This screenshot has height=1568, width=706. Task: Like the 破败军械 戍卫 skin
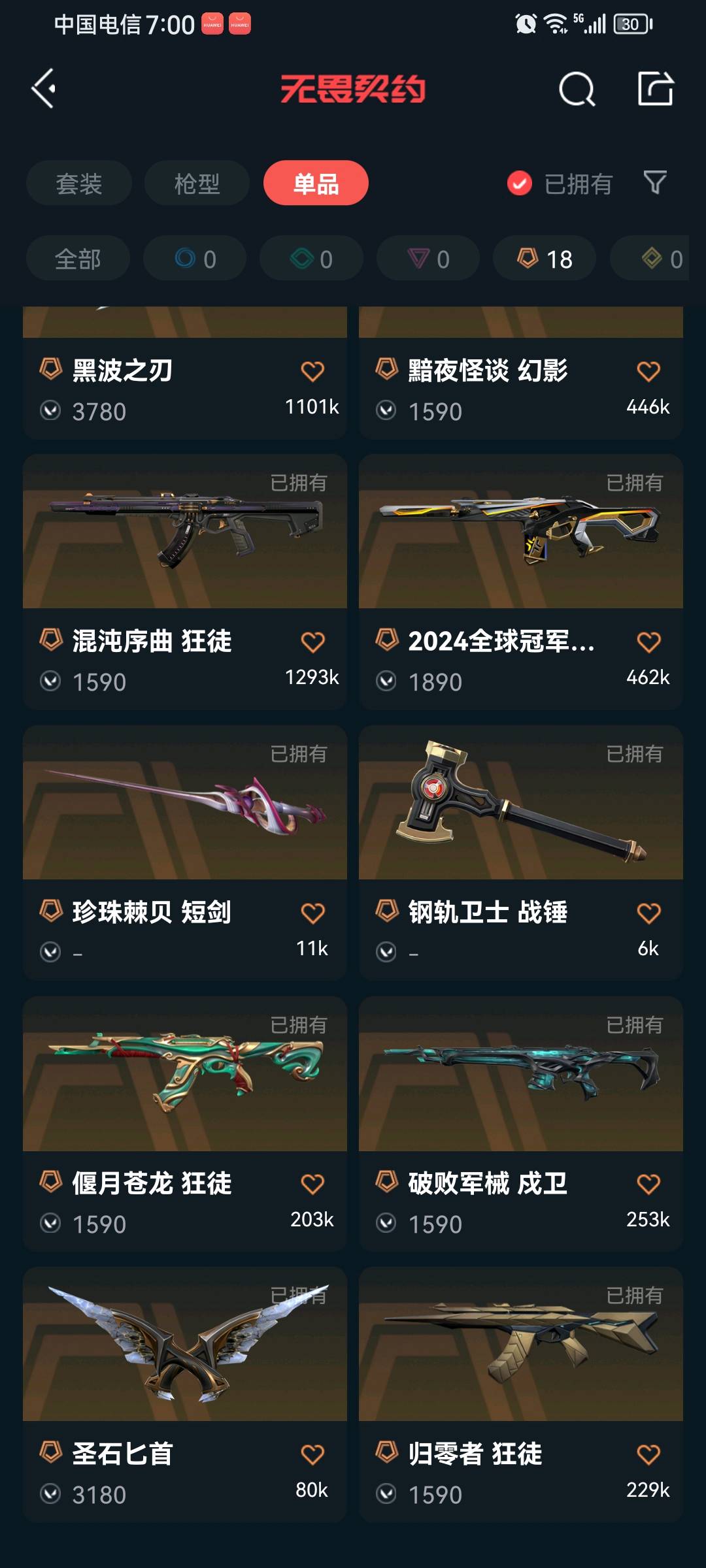648,1184
